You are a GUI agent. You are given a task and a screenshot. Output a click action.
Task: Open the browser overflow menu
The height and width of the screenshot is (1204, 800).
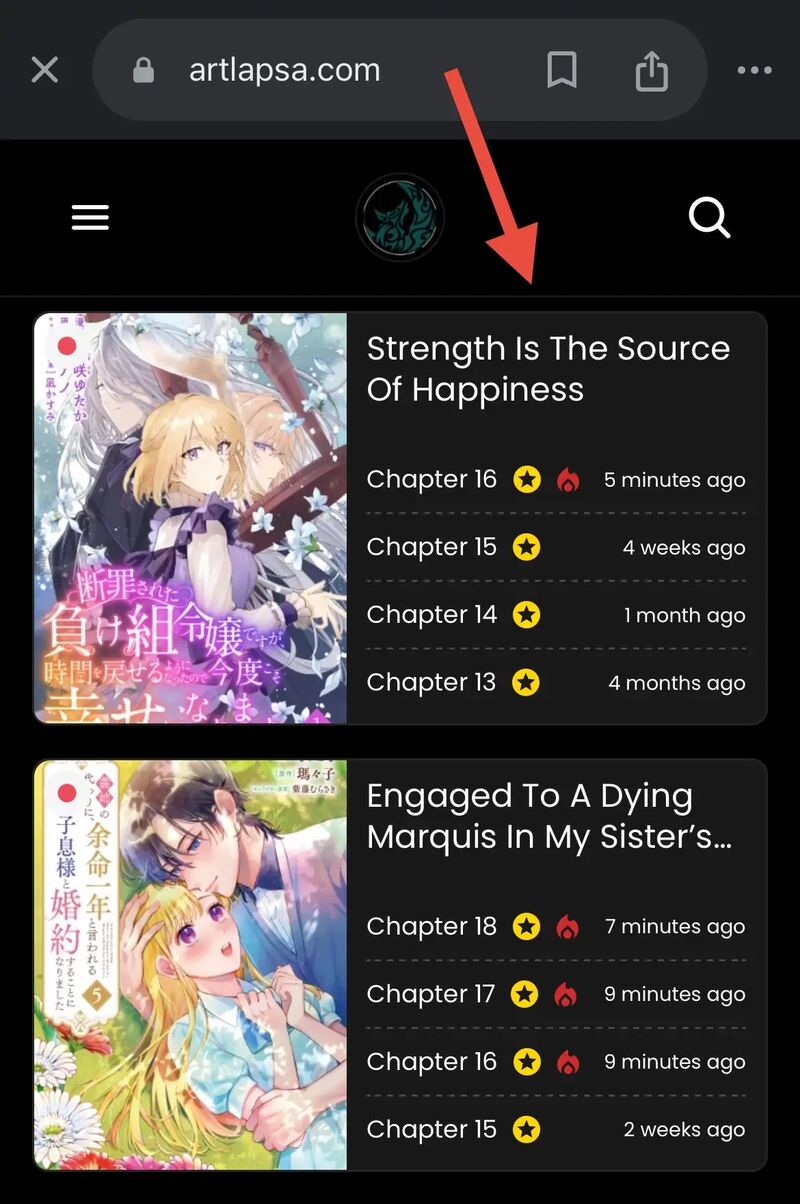[754, 70]
